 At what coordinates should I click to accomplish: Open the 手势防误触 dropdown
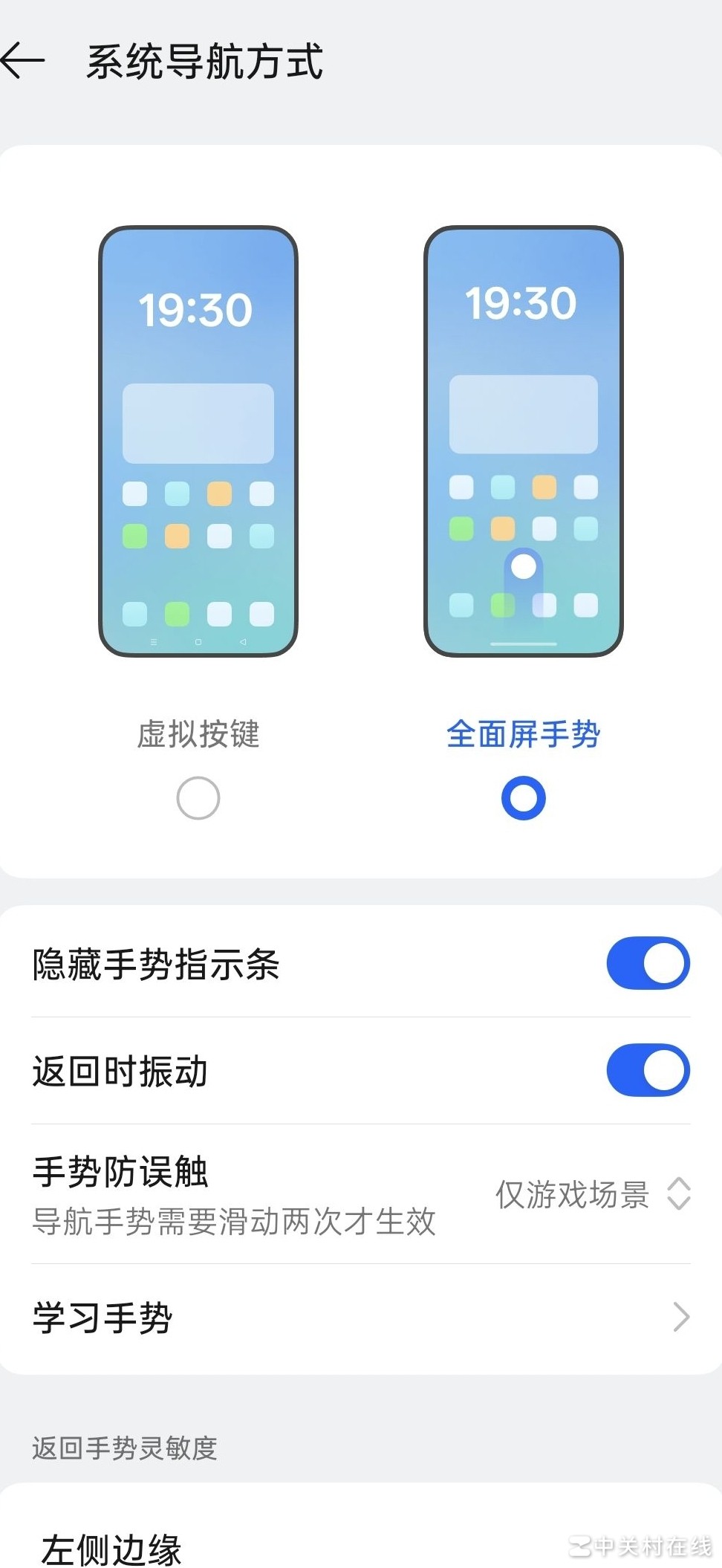click(x=593, y=1194)
